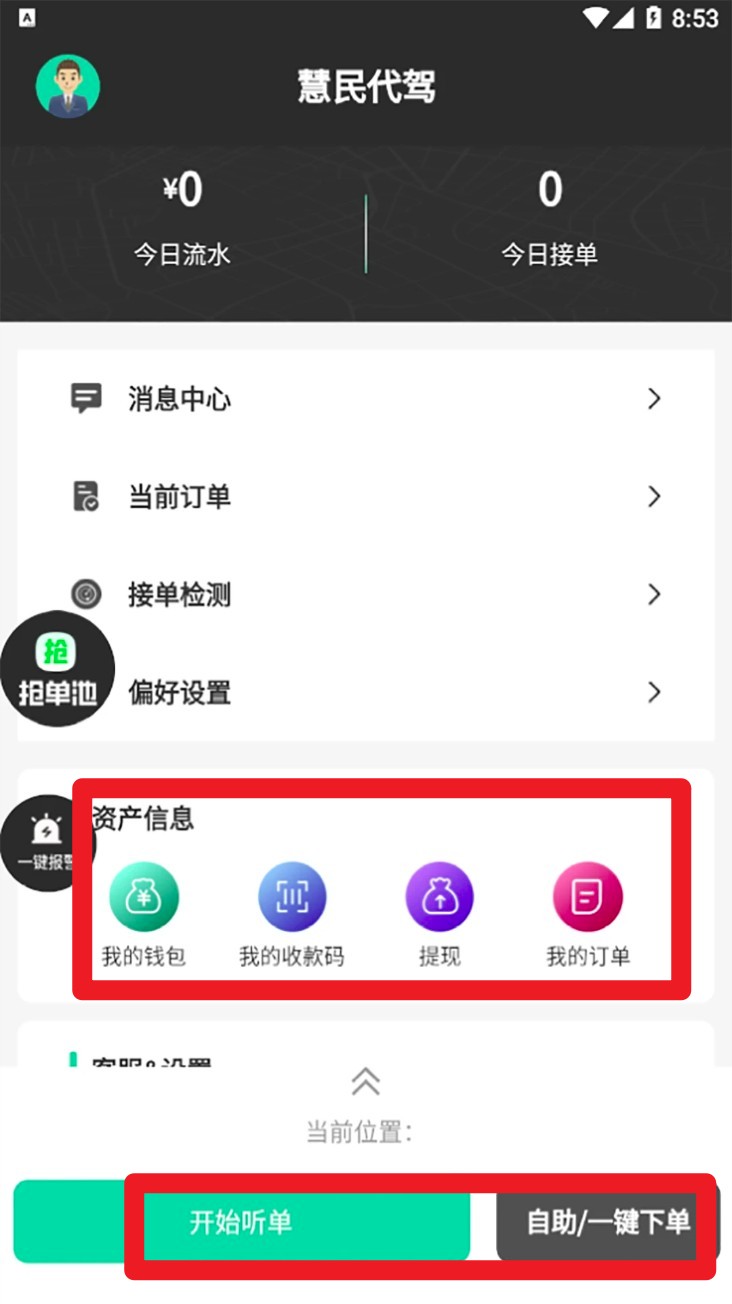Open 消息中心 message center
This screenshot has height=1304, width=732.
[x=365, y=399]
